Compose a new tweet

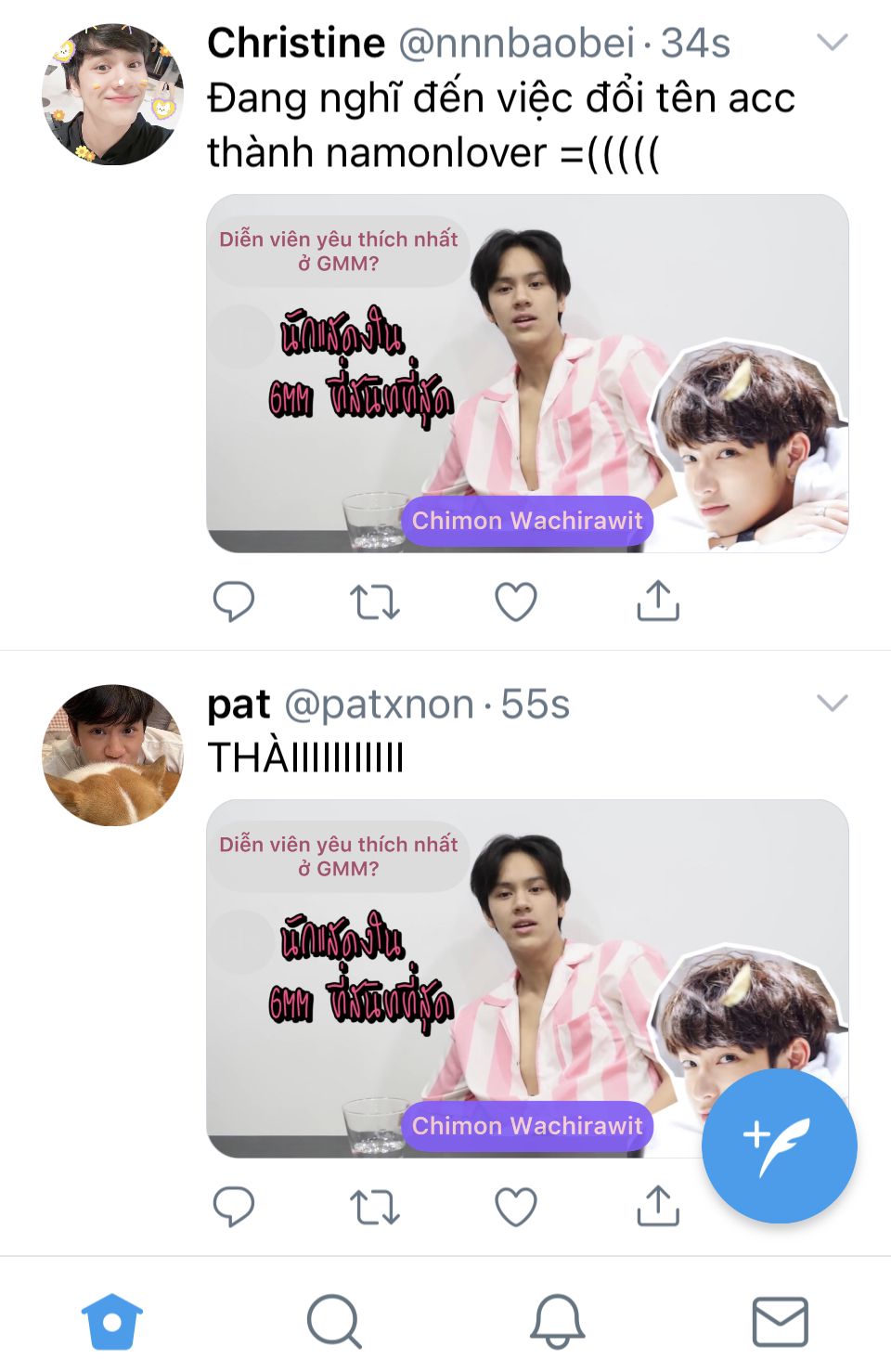coord(779,1145)
